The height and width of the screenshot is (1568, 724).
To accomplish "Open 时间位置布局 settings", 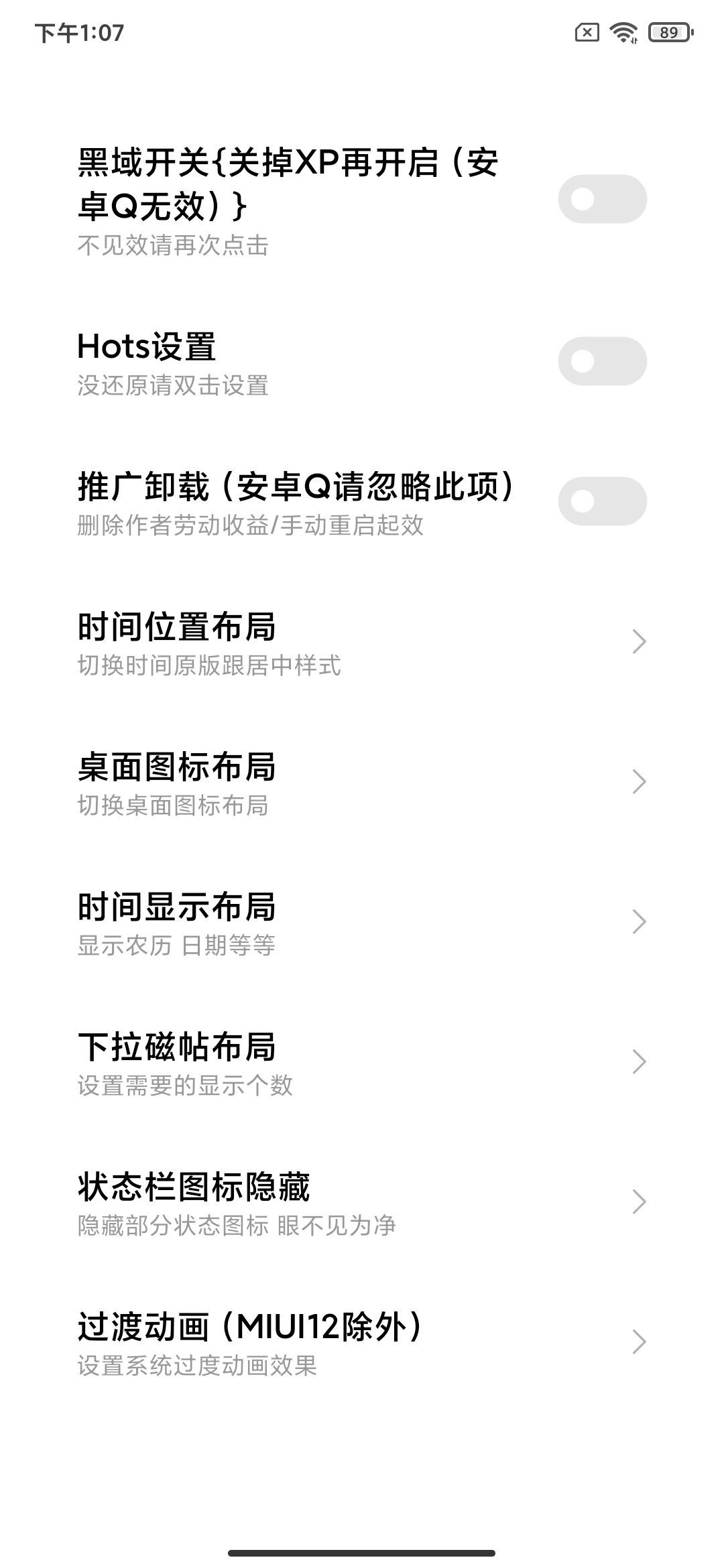I will point(362,642).
